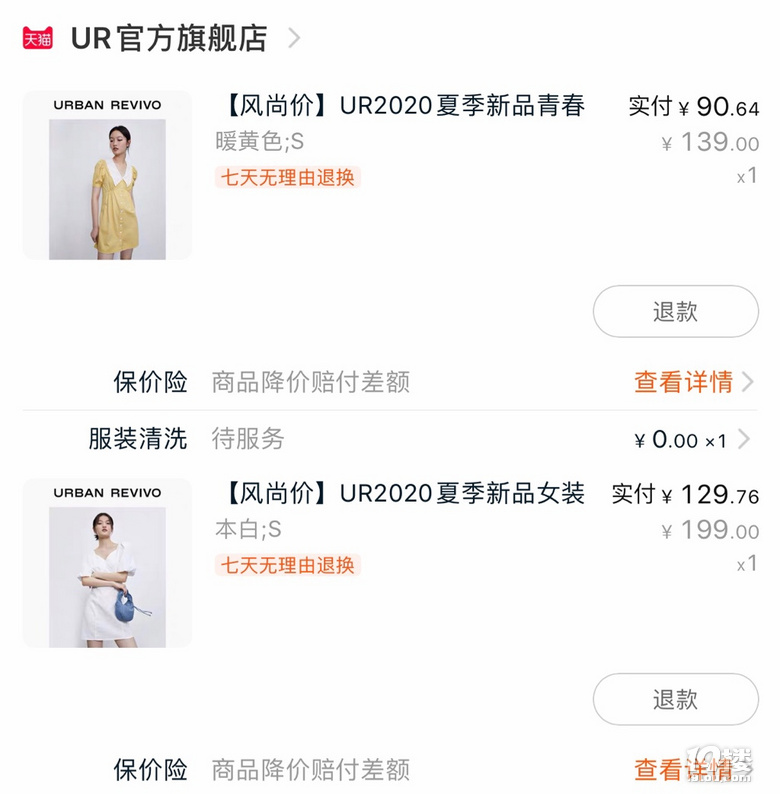Open the white dress product thumbnail
Viewport: 780px width, 794px height.
coord(107,563)
